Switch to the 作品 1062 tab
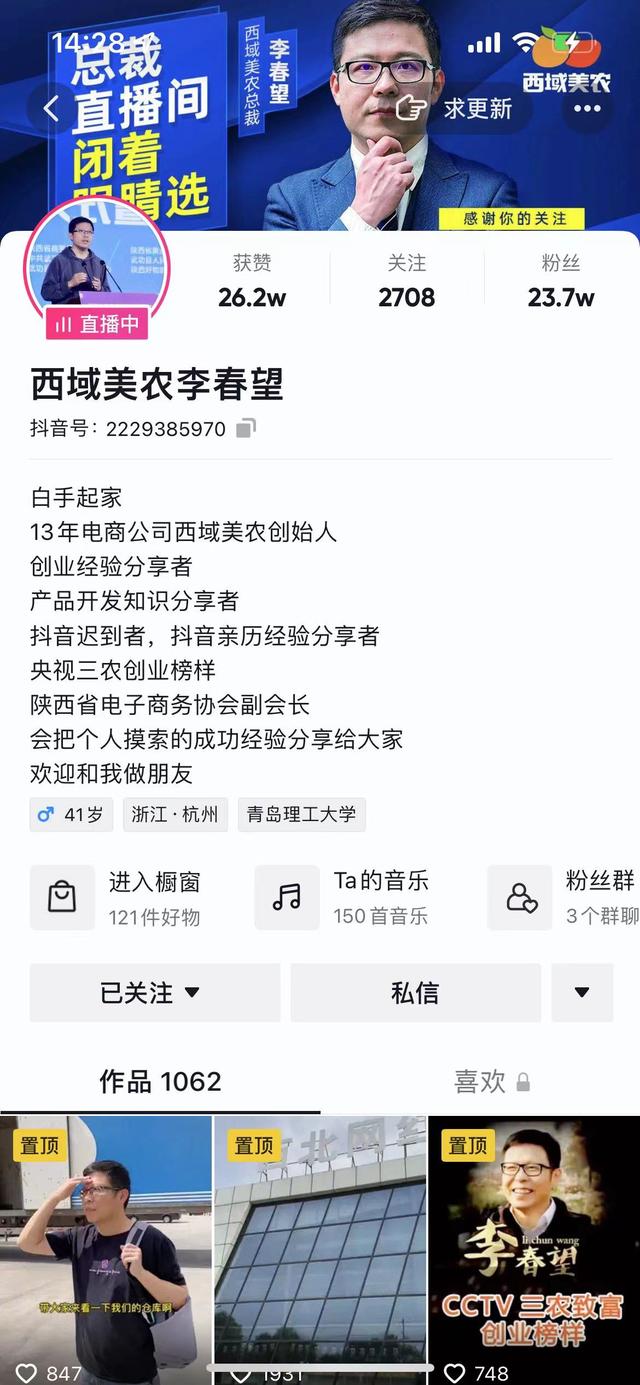The height and width of the screenshot is (1385, 640). tap(160, 1081)
